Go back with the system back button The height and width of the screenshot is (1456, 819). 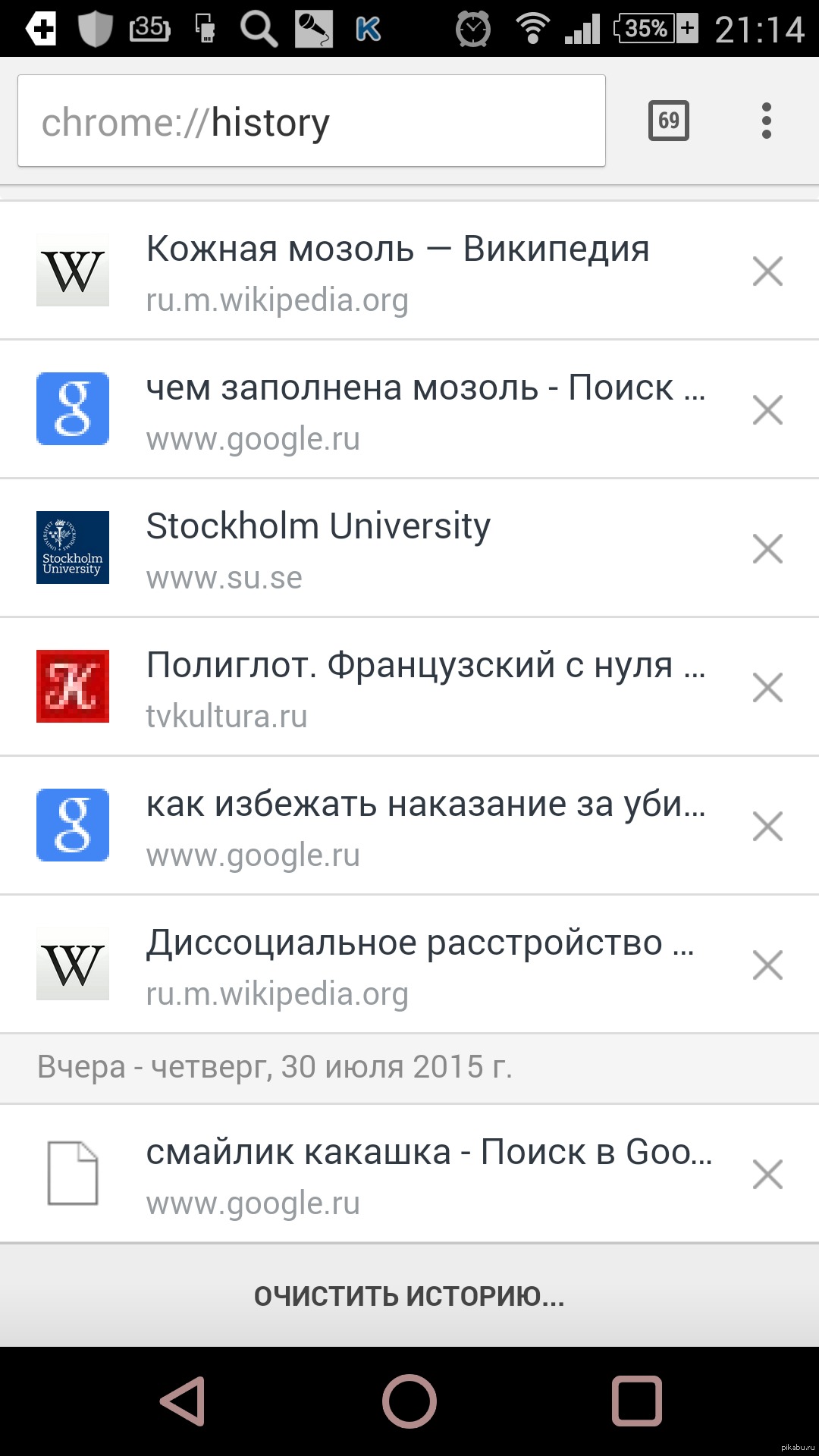[x=183, y=1401]
